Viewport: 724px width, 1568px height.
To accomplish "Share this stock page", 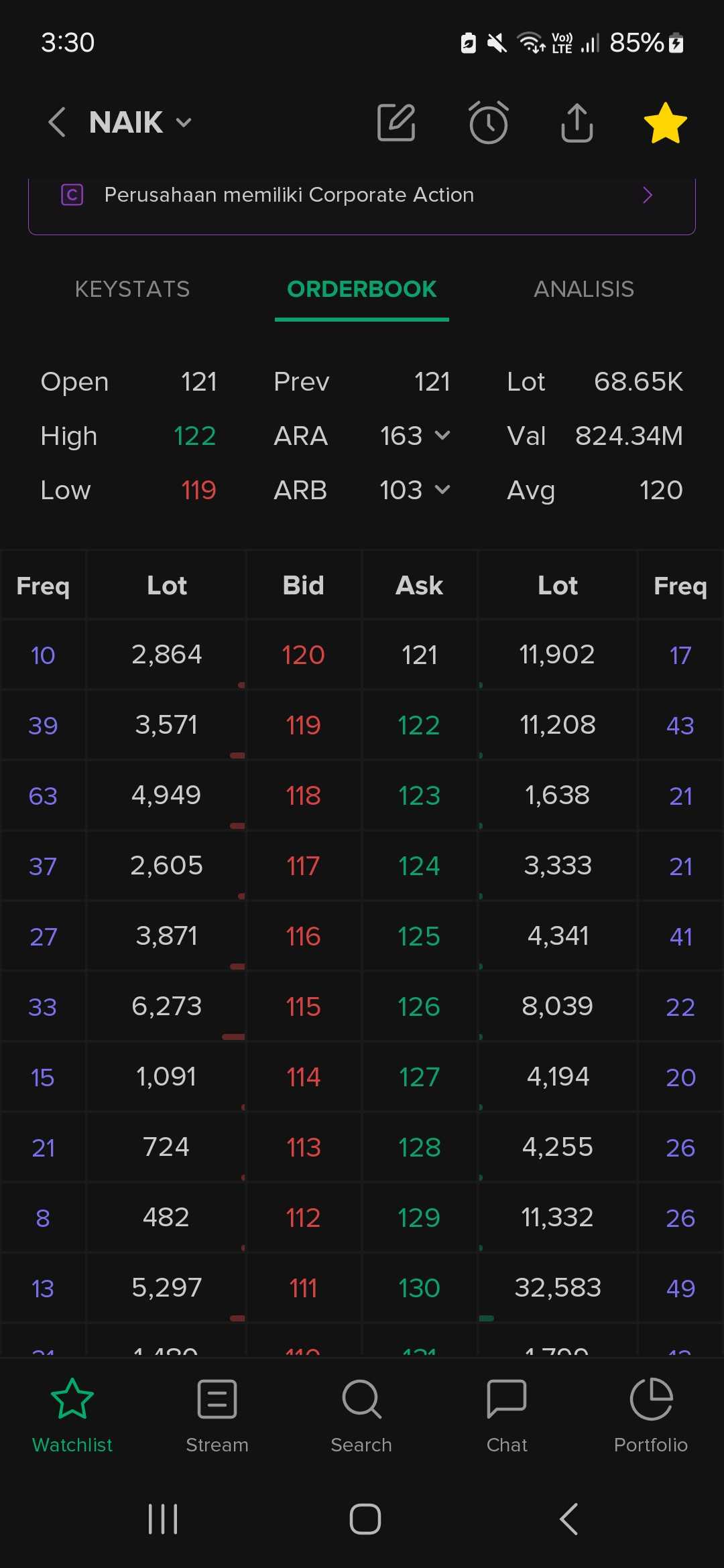I will coord(577,123).
